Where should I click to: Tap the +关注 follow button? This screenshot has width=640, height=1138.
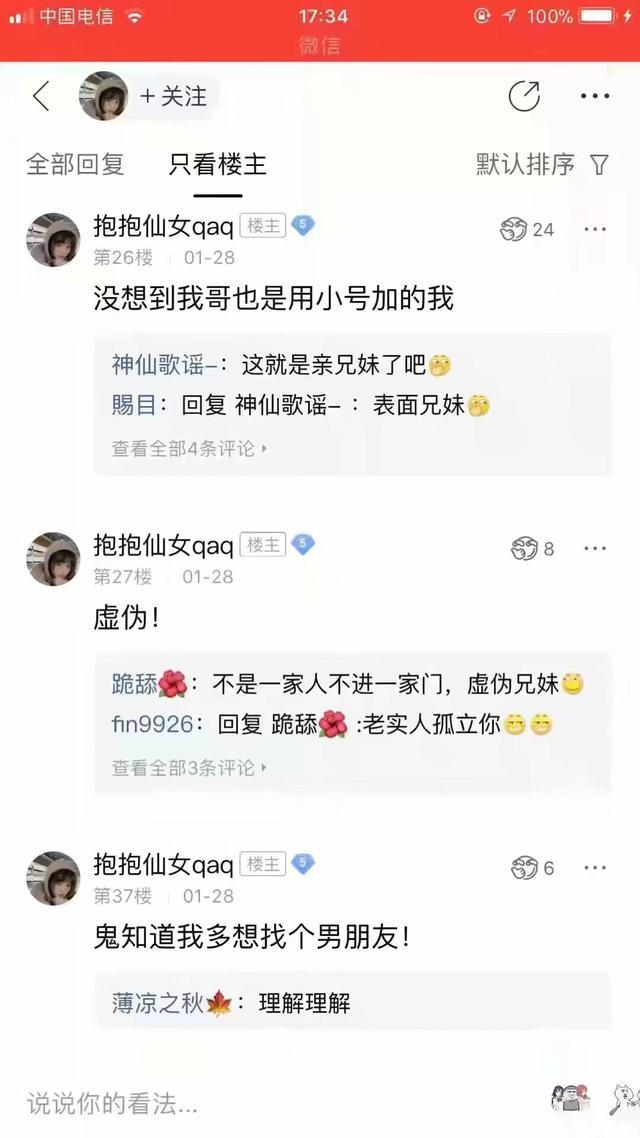tap(174, 97)
